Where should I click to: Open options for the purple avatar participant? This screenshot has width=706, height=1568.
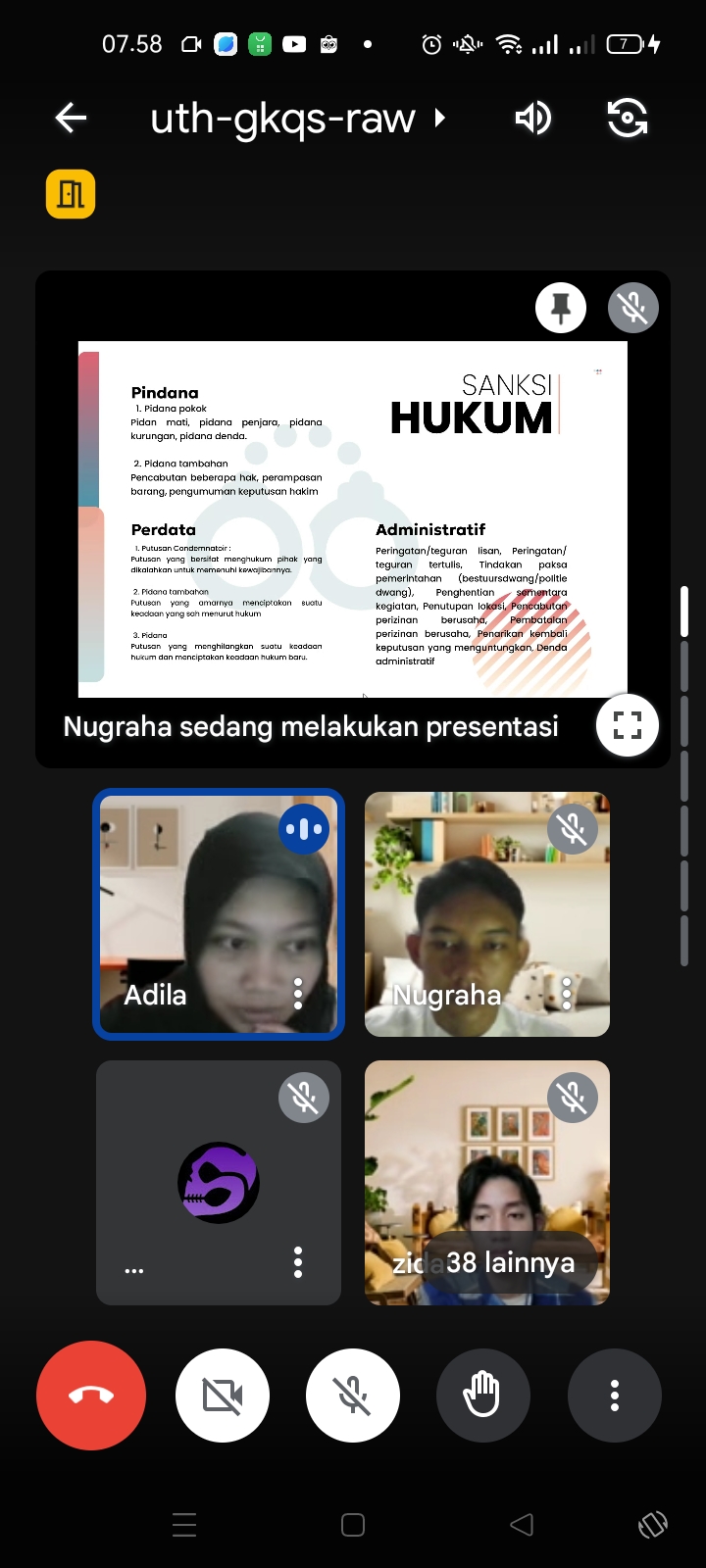(x=298, y=1262)
